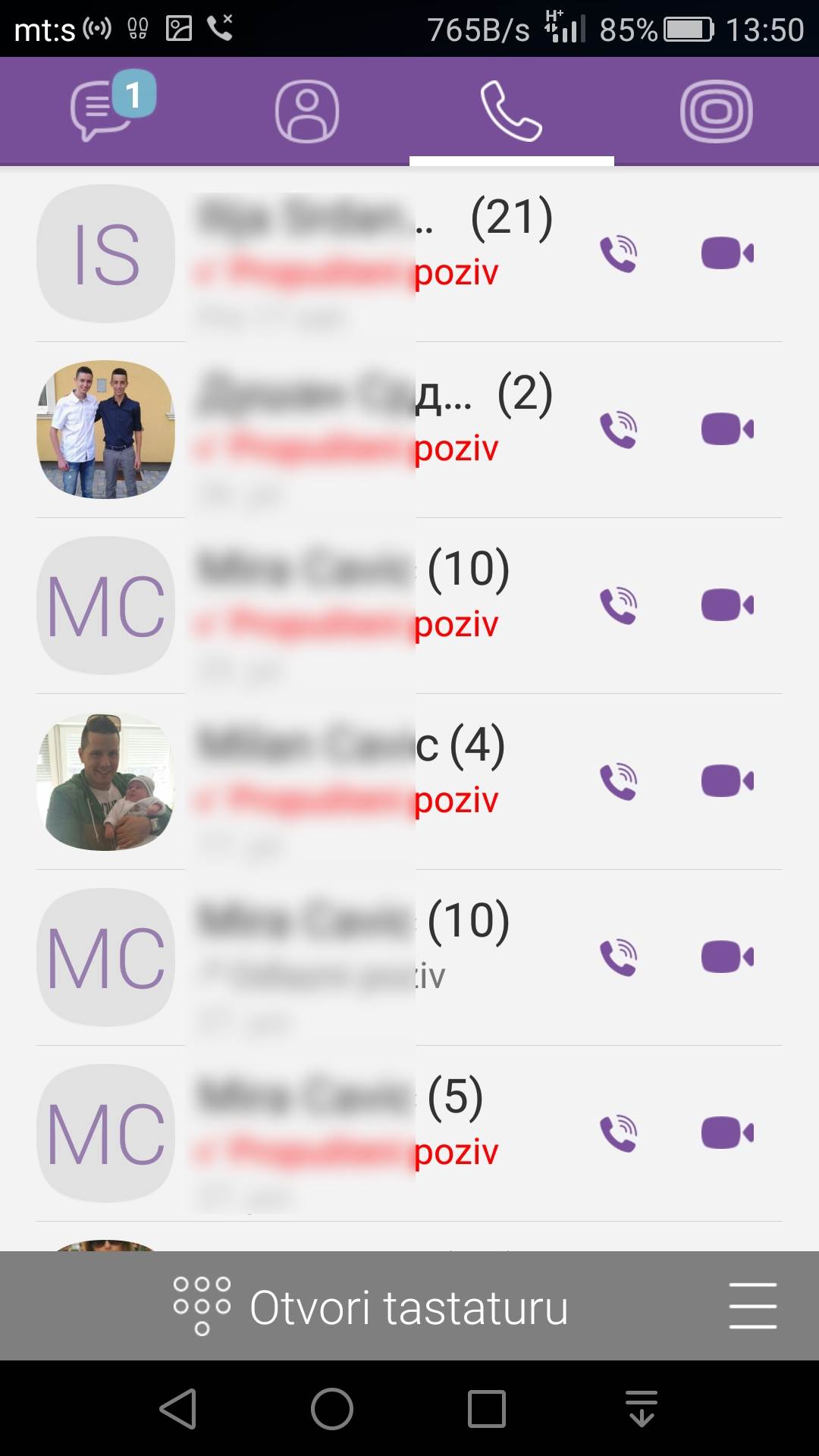819x1456 pixels.
Task: Open the public accounts tab
Action: click(x=716, y=112)
